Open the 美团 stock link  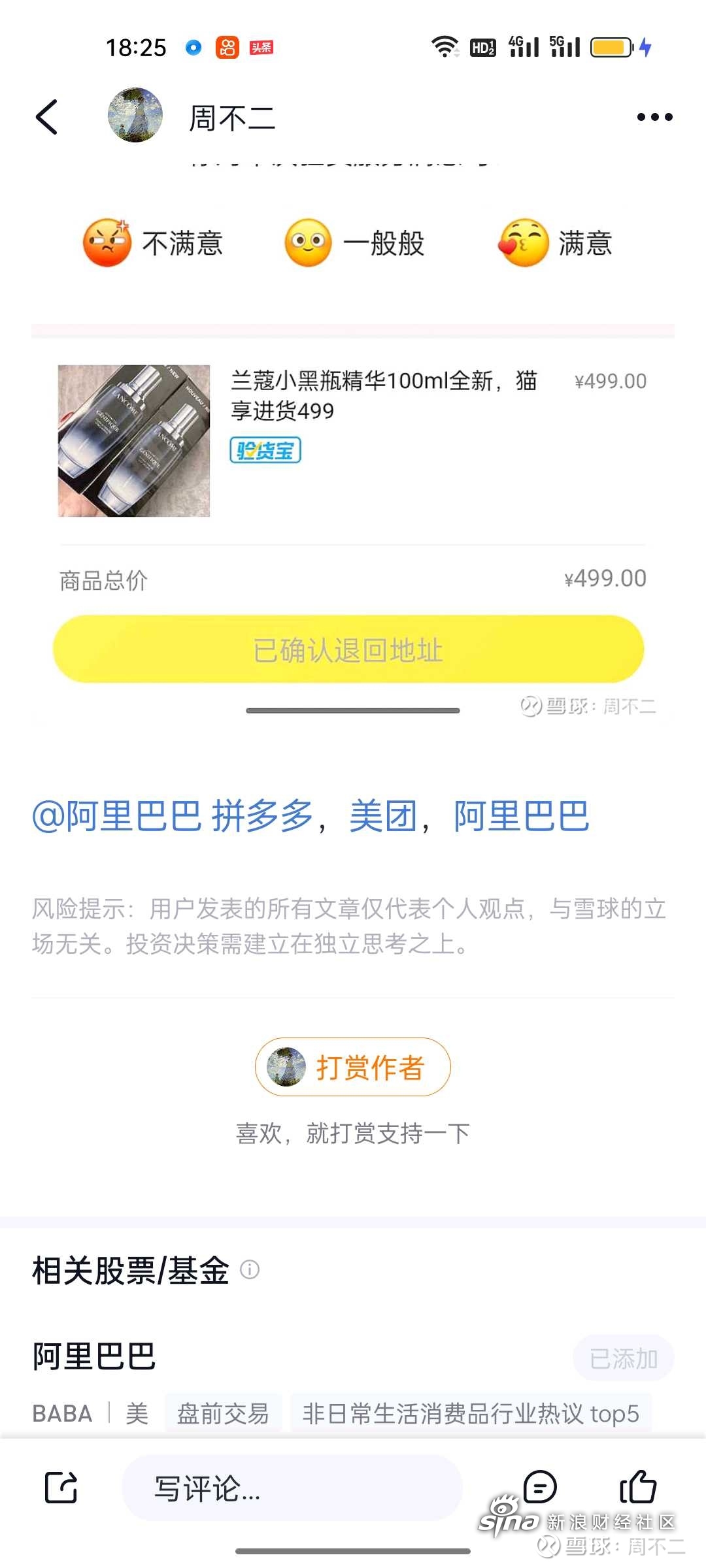pyautogui.click(x=383, y=816)
